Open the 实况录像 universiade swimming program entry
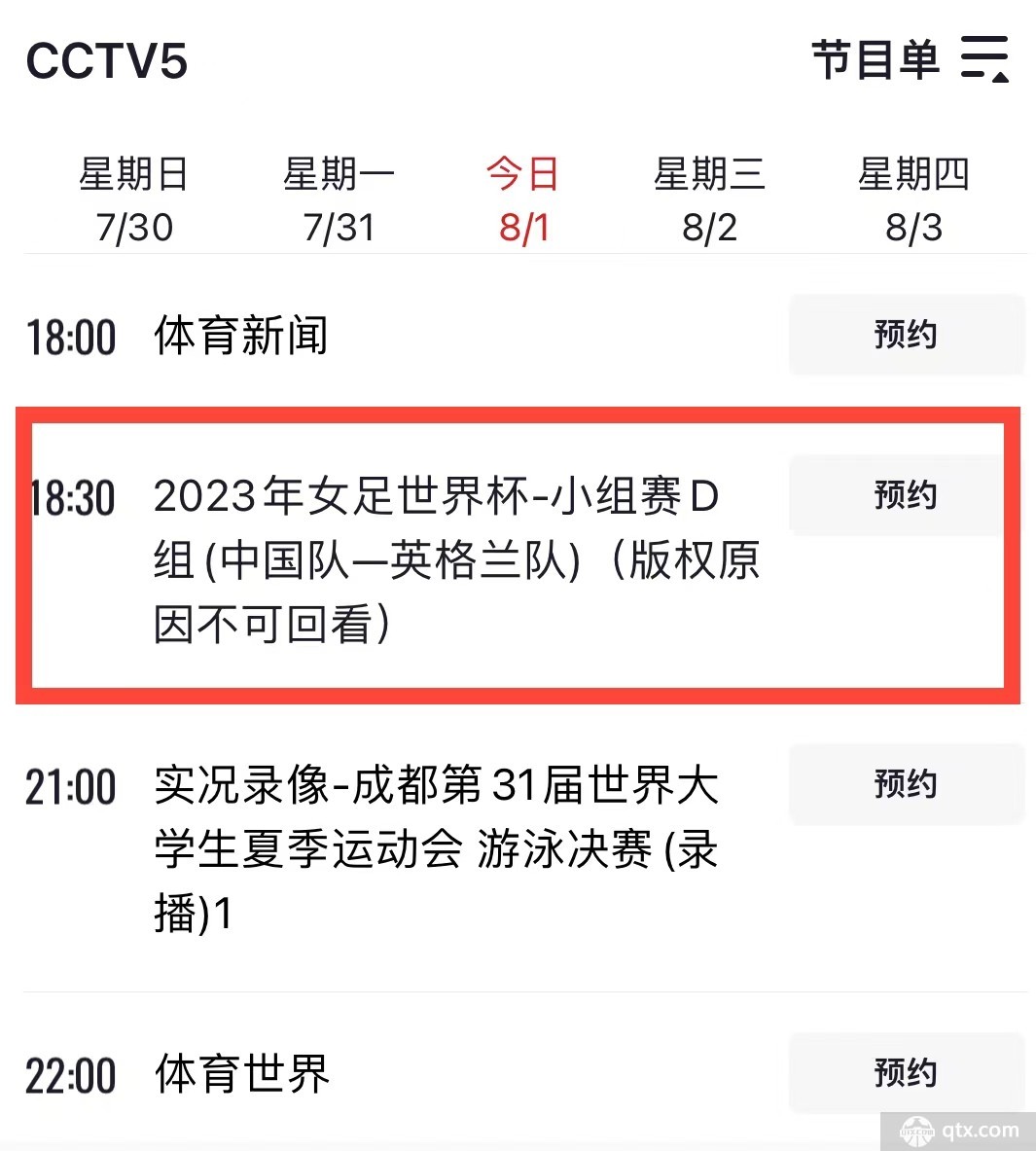 [438, 846]
